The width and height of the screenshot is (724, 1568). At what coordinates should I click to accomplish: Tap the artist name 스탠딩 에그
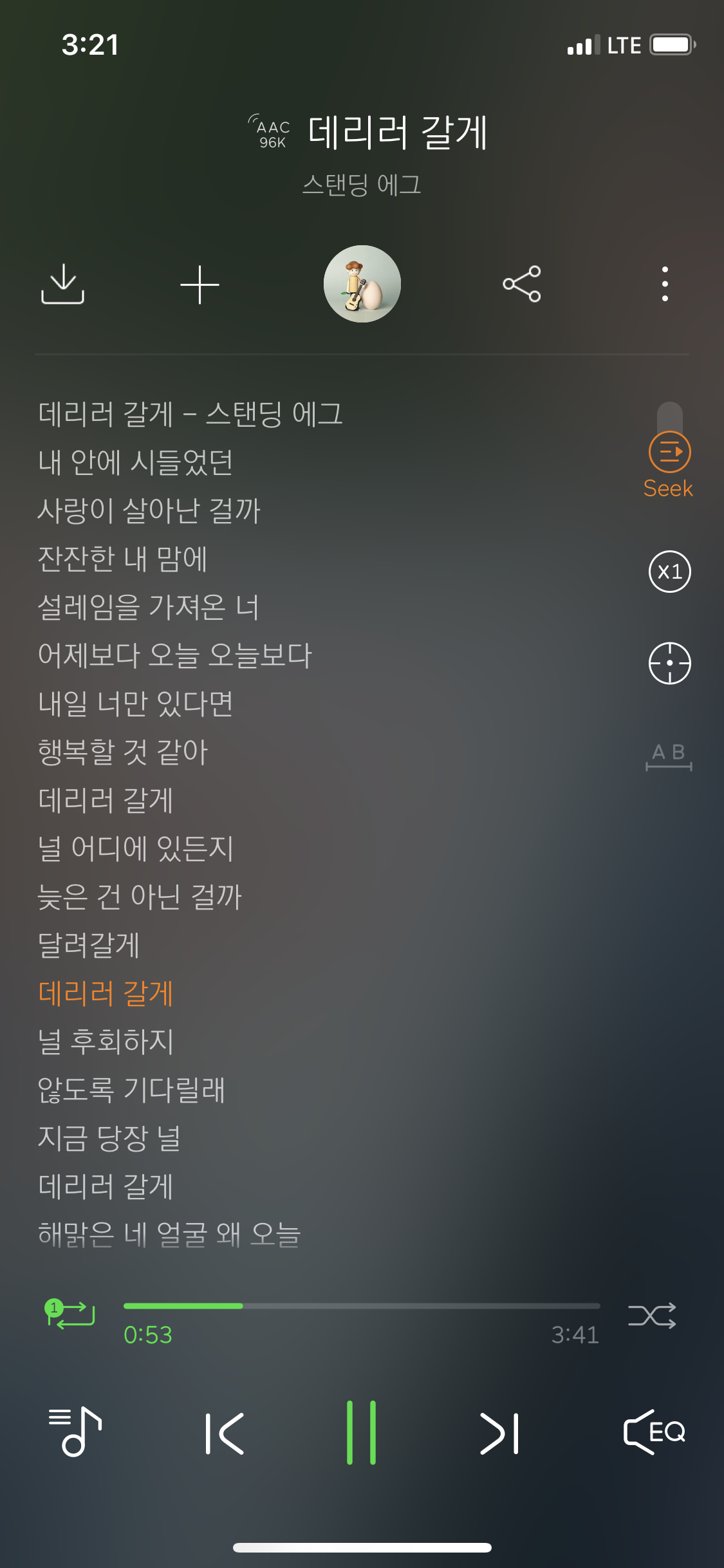click(362, 185)
